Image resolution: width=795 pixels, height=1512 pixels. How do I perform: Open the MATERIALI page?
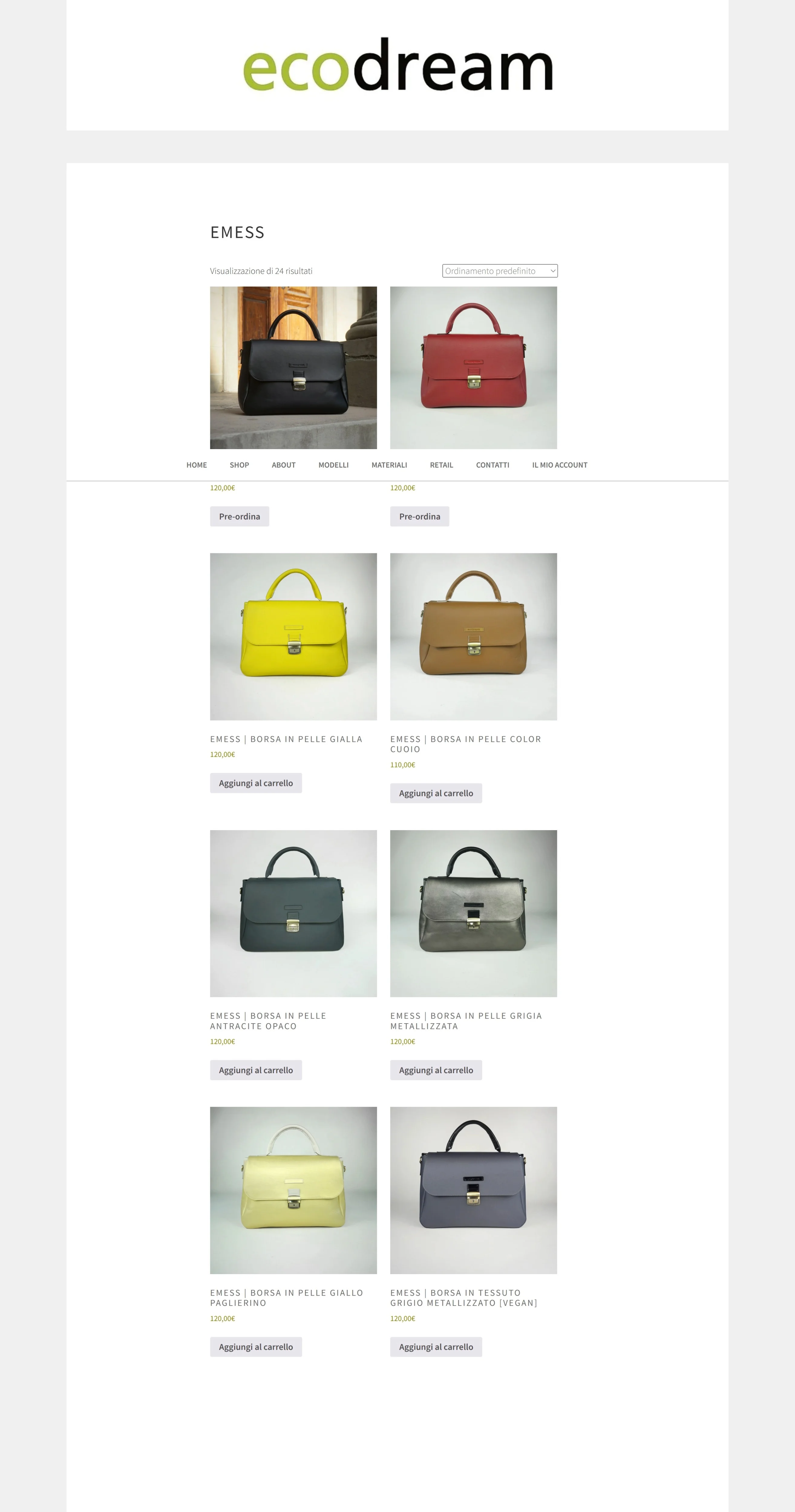(x=389, y=465)
